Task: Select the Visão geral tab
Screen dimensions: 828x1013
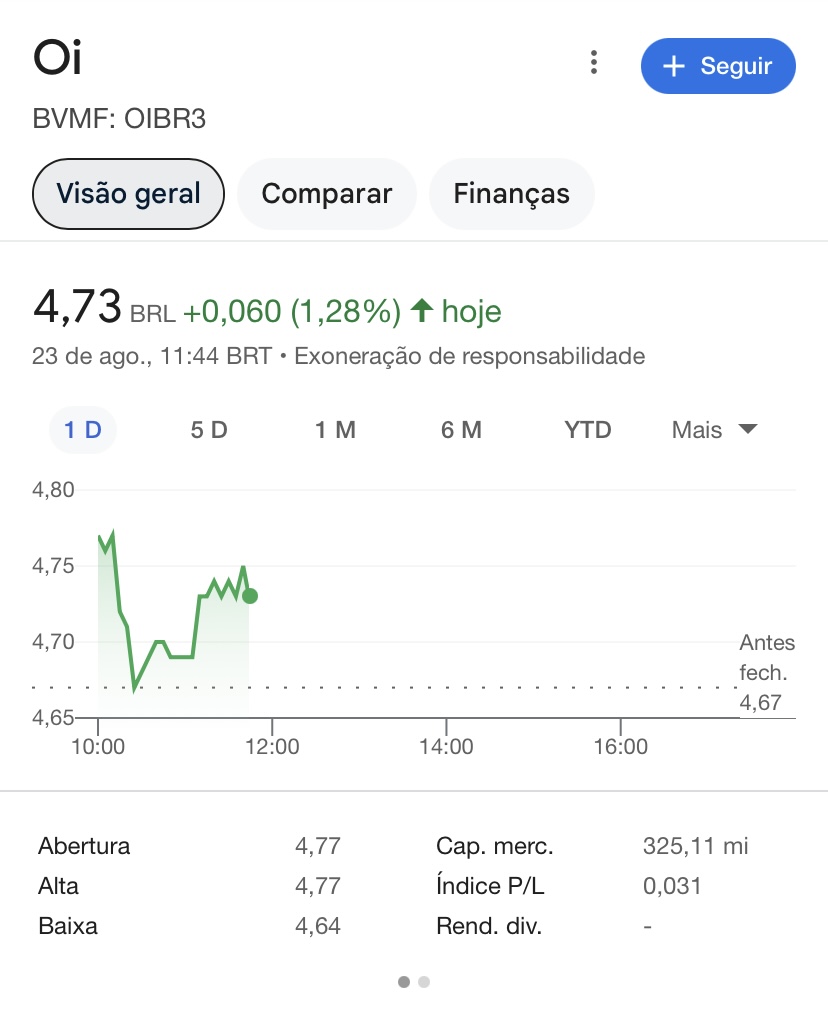Action: point(128,194)
